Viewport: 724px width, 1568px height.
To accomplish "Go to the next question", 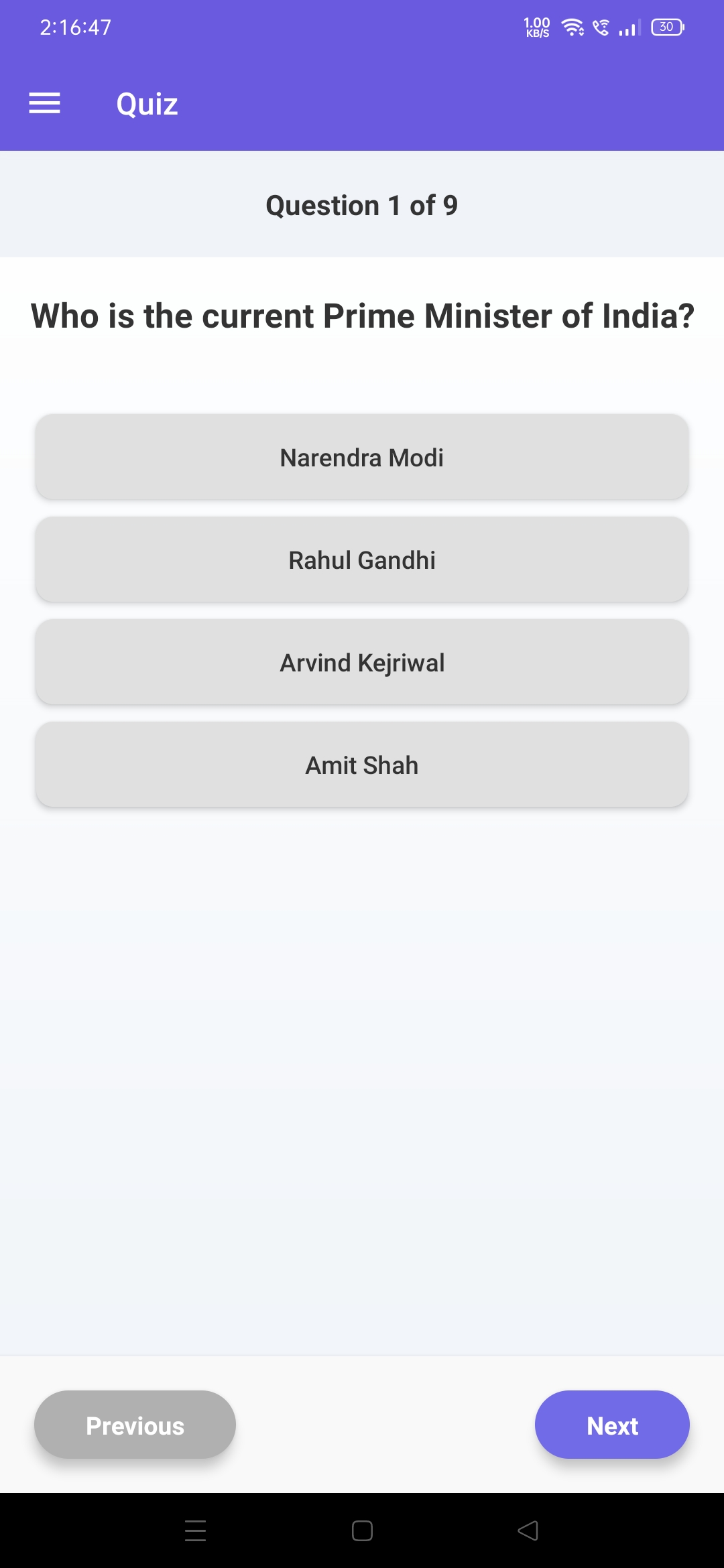I will click(x=611, y=1425).
